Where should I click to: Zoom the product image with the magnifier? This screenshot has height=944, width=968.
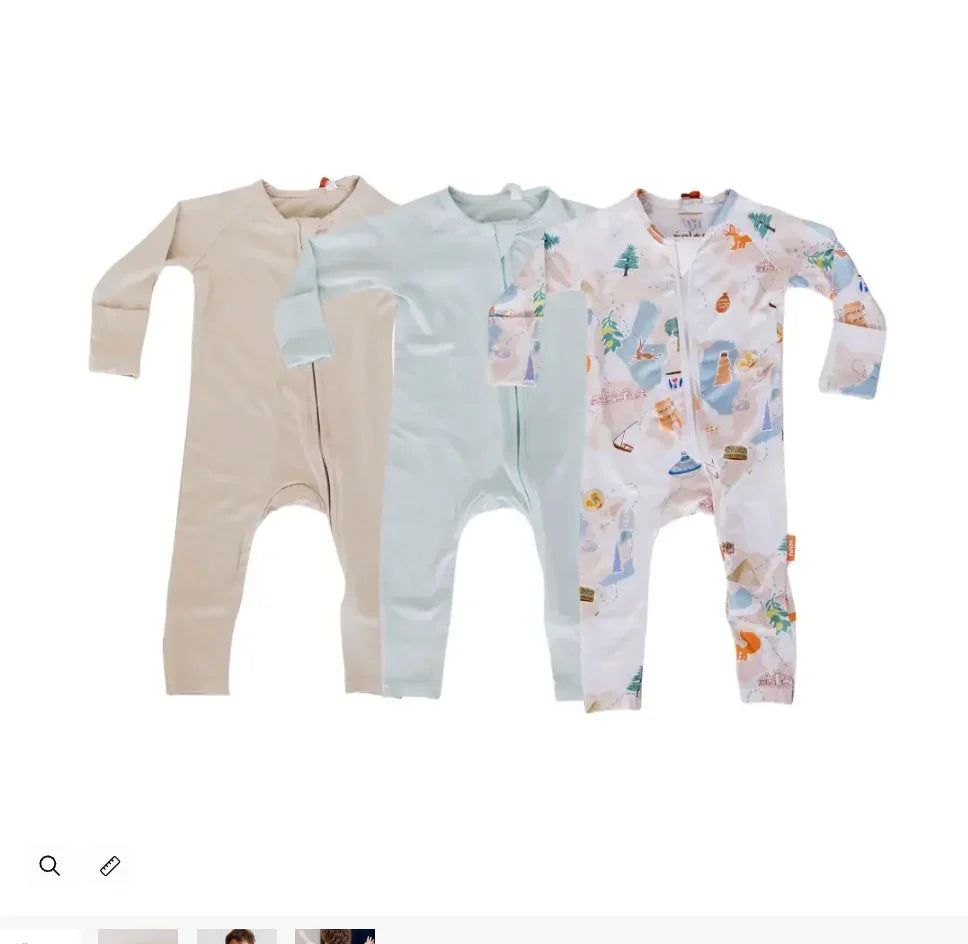click(49, 866)
